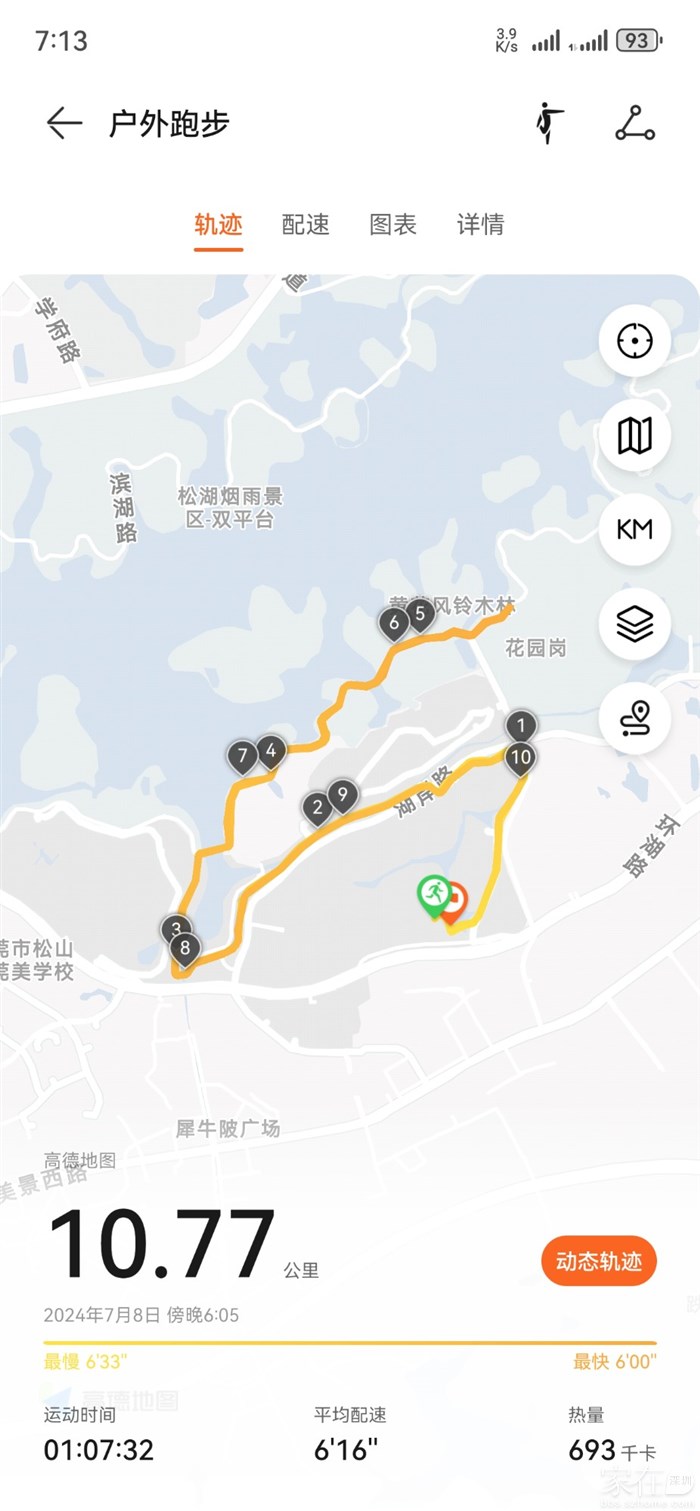
Task: Switch to the 配速 tab
Action: click(x=306, y=225)
